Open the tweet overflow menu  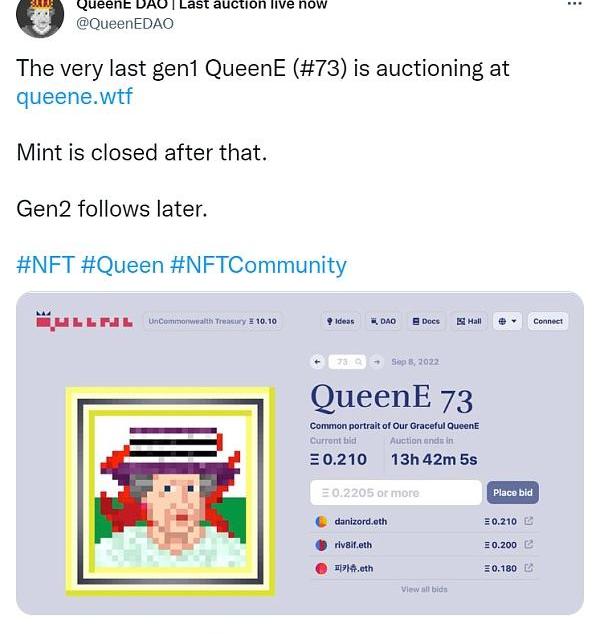pos(574,5)
